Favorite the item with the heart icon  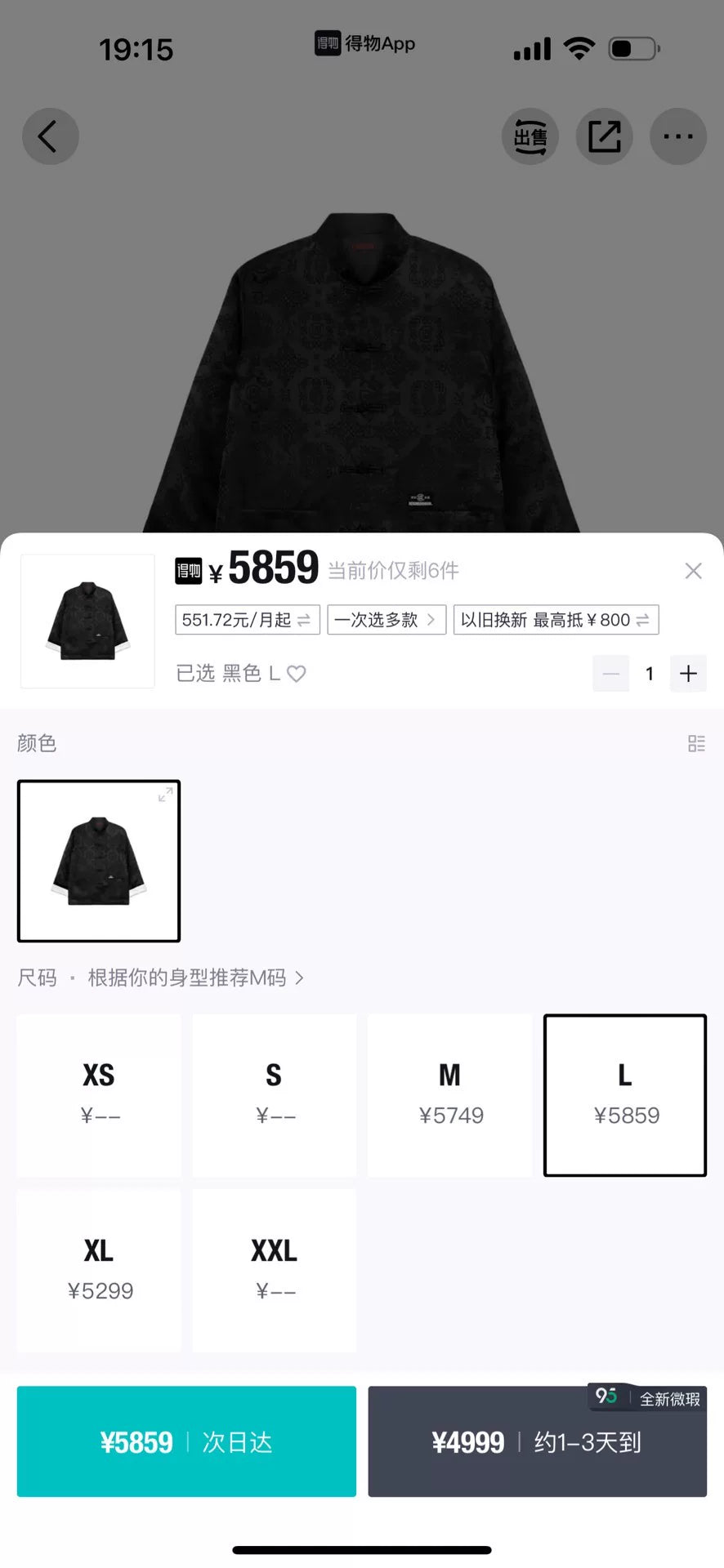(x=296, y=673)
